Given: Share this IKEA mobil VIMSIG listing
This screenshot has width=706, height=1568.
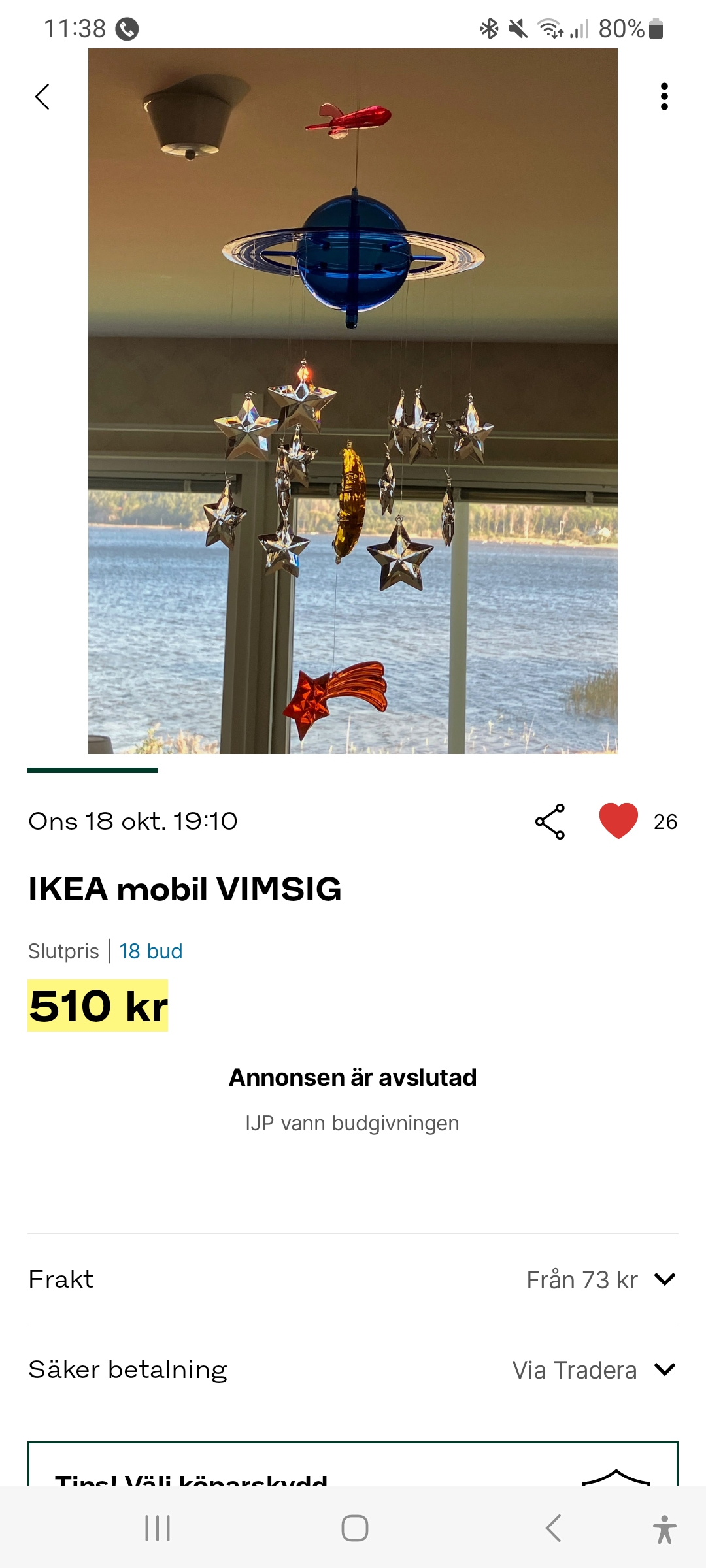Looking at the screenshot, I should pyautogui.click(x=550, y=821).
